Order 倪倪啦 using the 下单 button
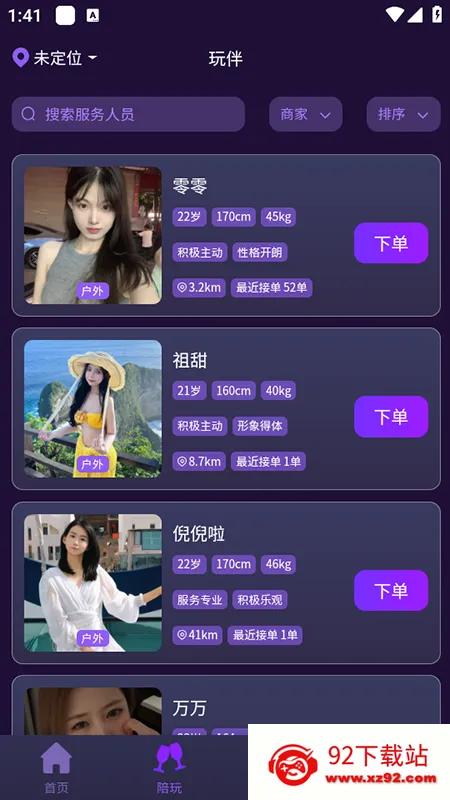450x800 pixels. click(x=391, y=590)
